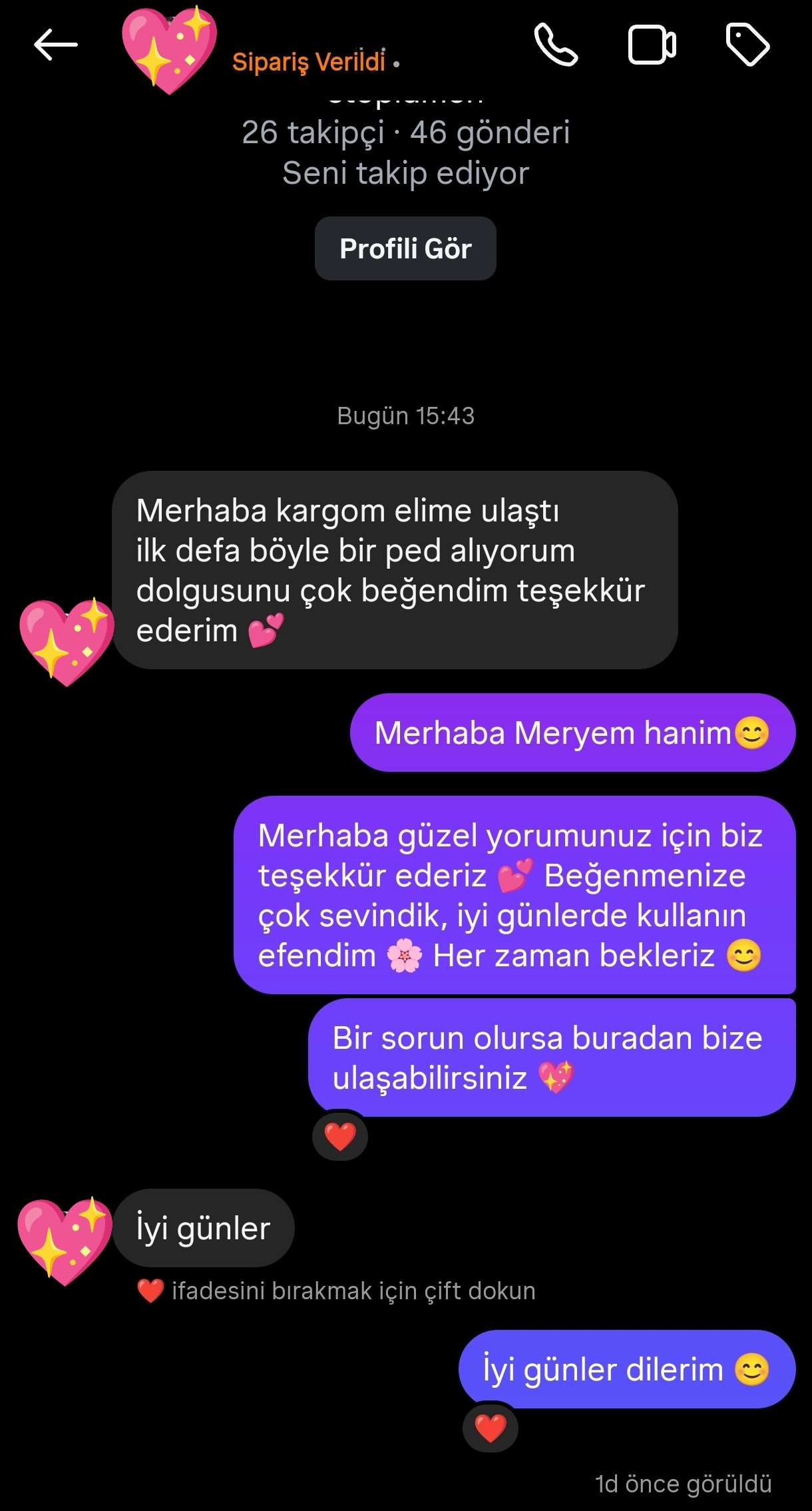Open the Sipariş Verildi chat header
Screen dimensions: 812x1511
click(x=309, y=62)
